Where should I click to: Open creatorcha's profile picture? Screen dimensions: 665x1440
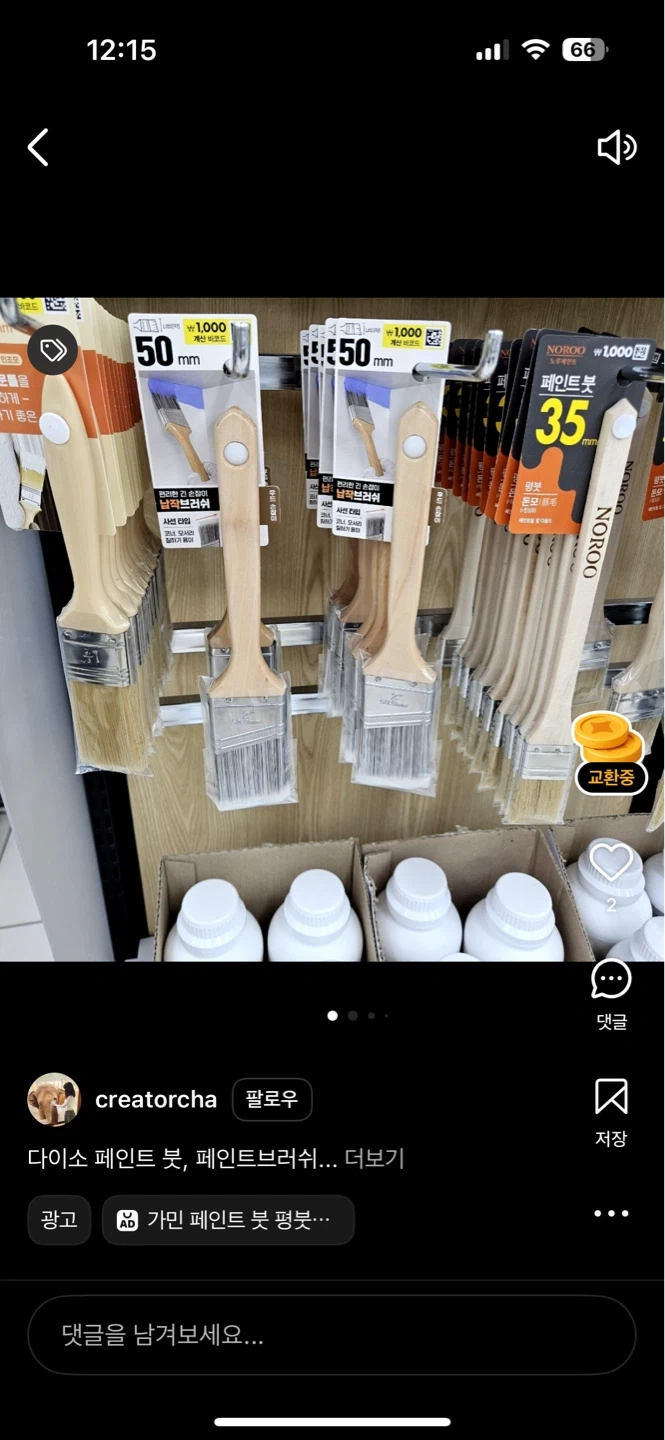pyautogui.click(x=53, y=1100)
